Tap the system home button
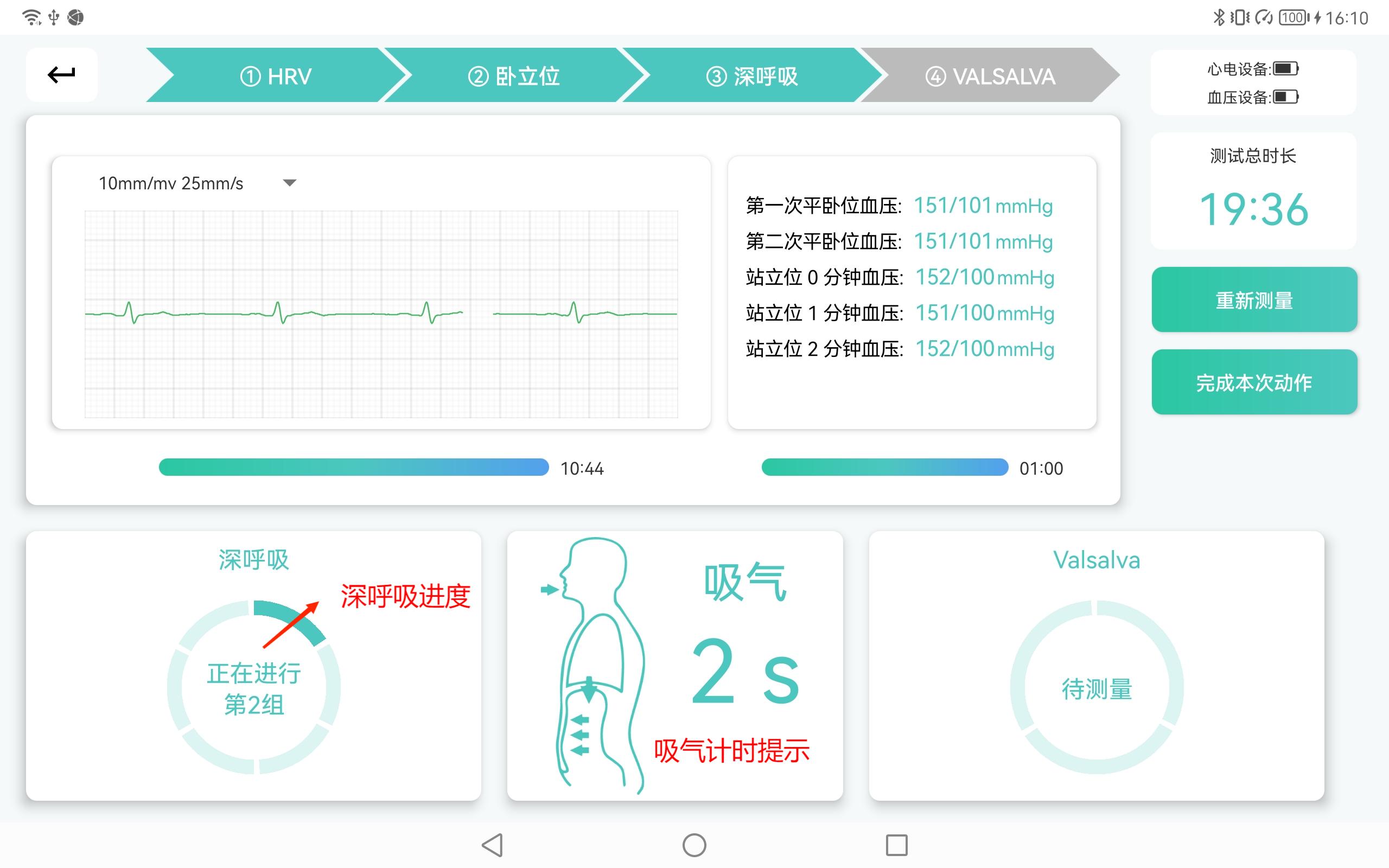1389x868 pixels. [x=694, y=845]
